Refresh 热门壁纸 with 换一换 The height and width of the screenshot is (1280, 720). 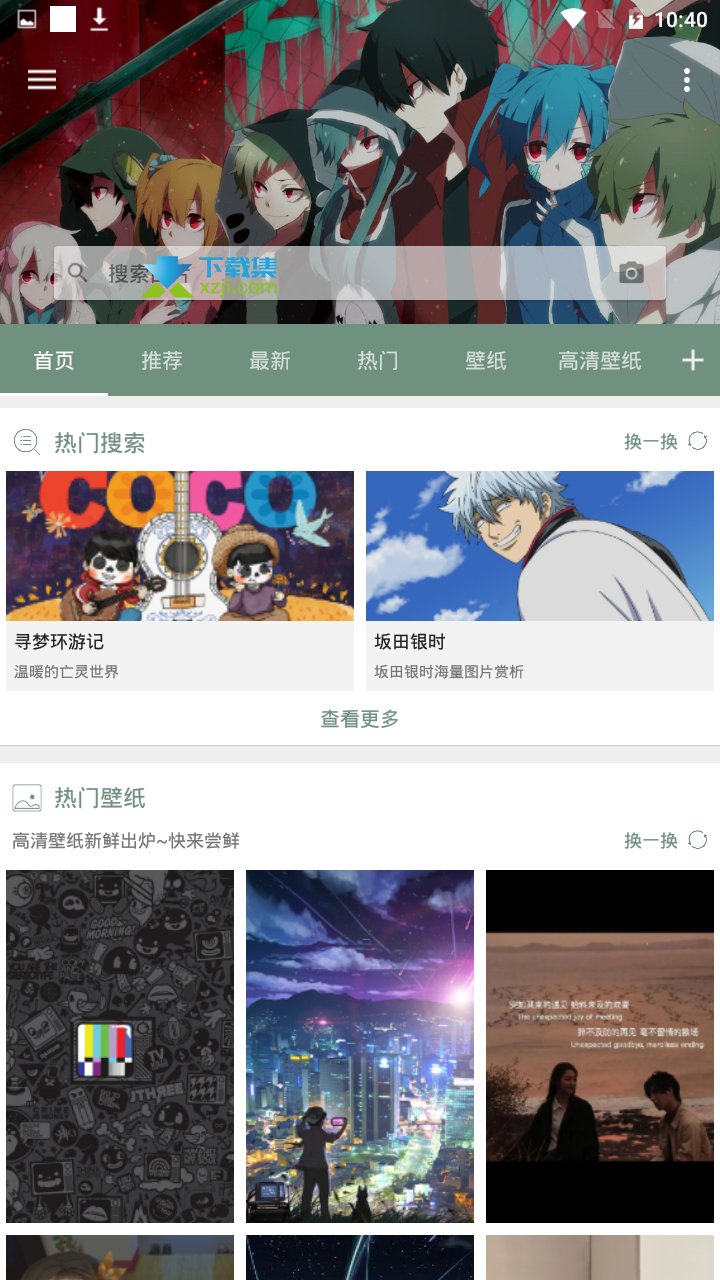point(666,840)
